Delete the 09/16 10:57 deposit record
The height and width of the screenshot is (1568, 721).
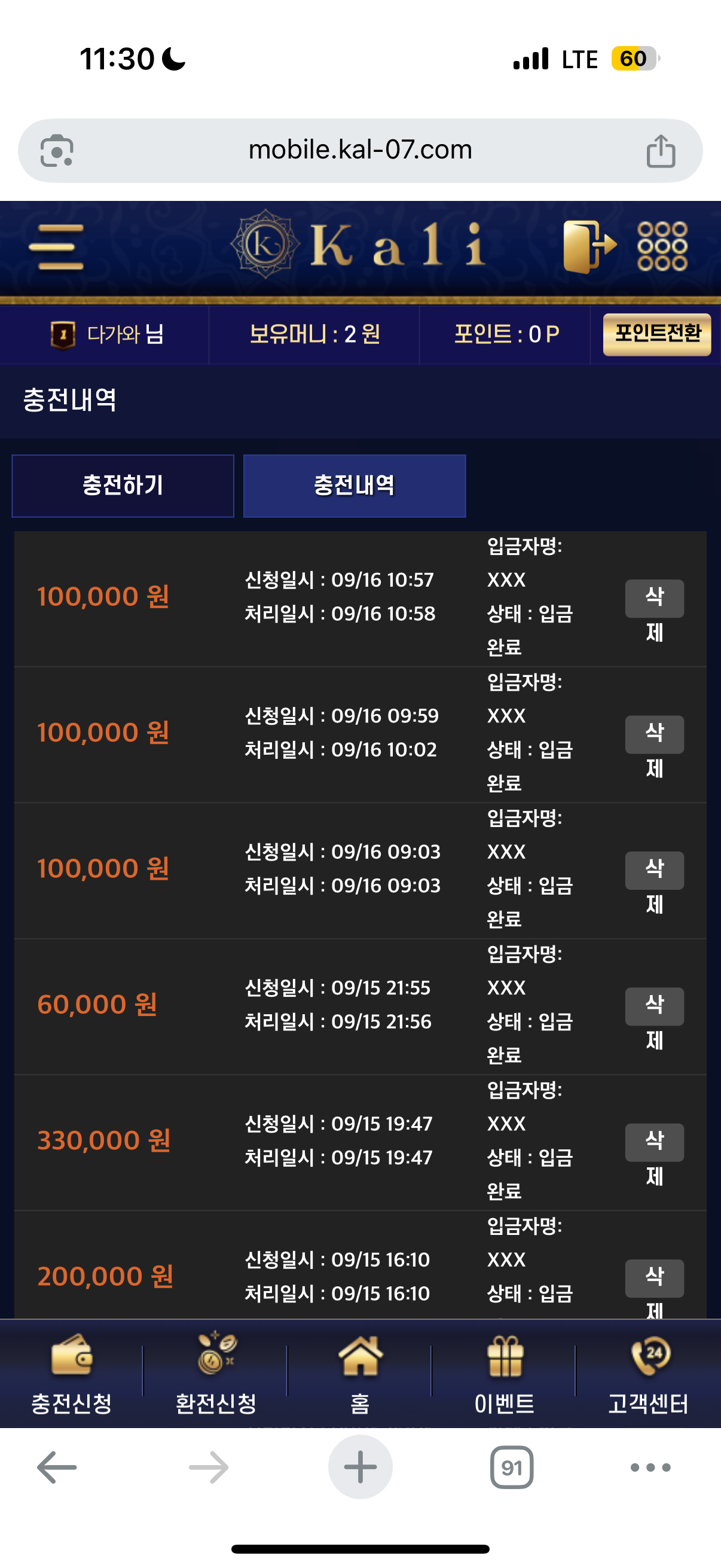654,613
